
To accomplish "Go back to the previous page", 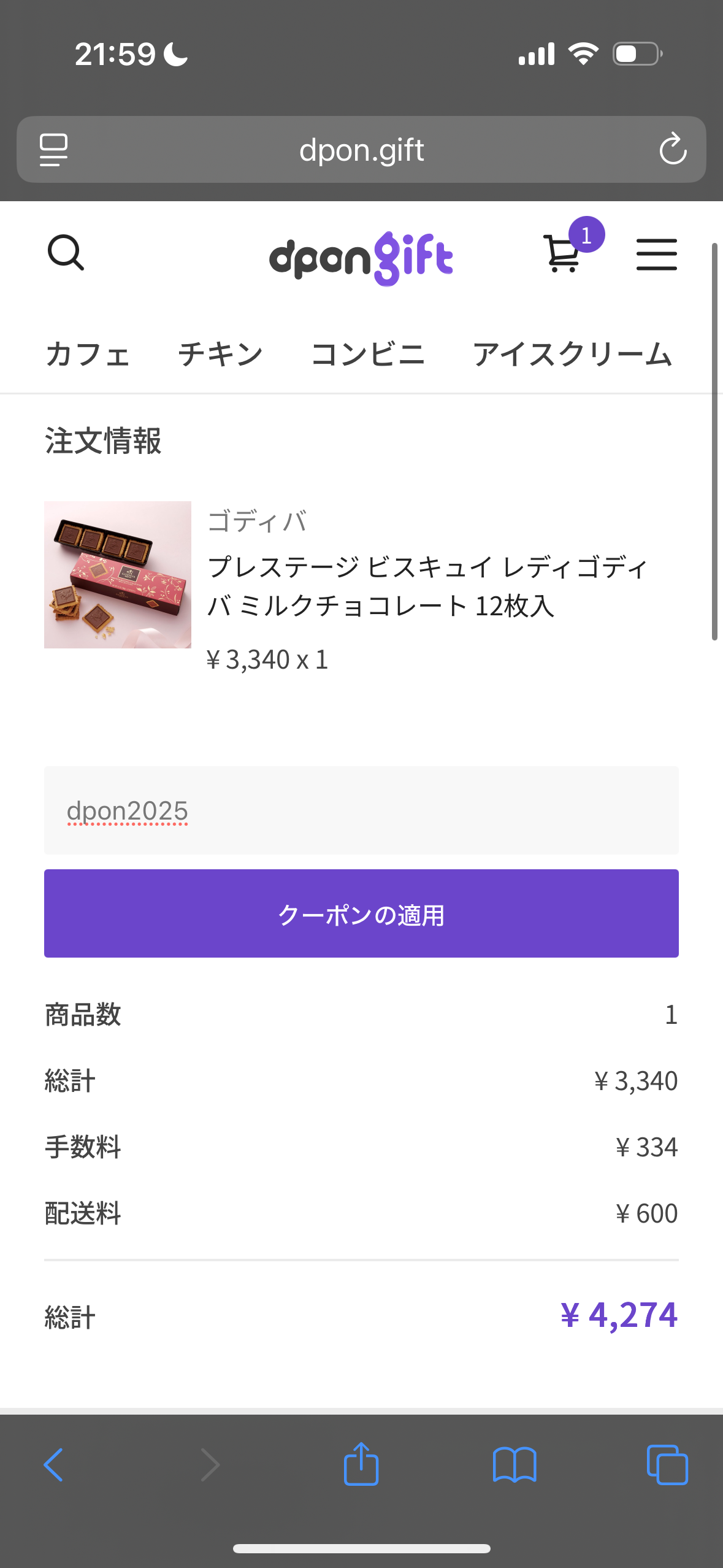I will click(x=54, y=1464).
